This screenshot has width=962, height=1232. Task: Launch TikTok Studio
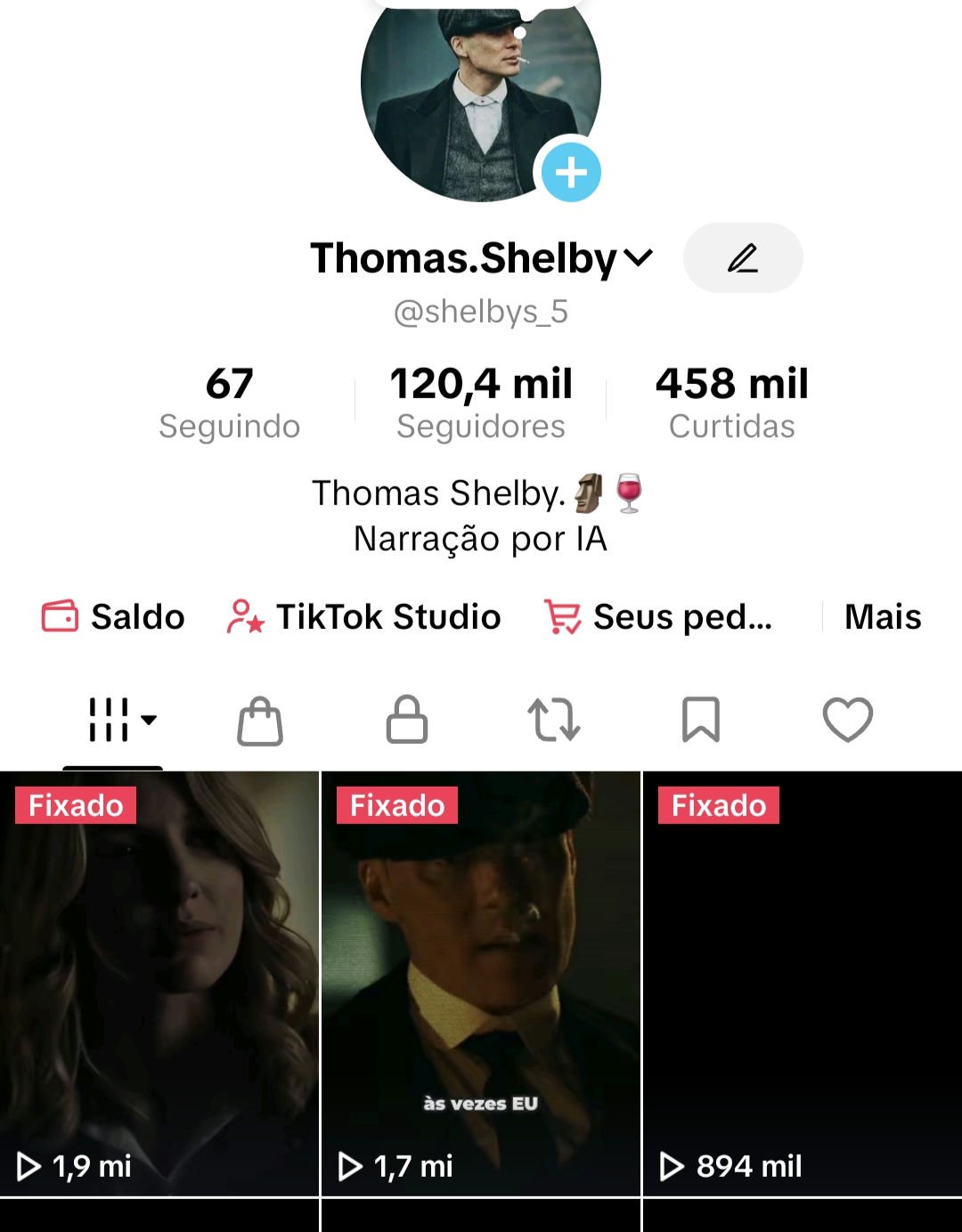[x=364, y=616]
